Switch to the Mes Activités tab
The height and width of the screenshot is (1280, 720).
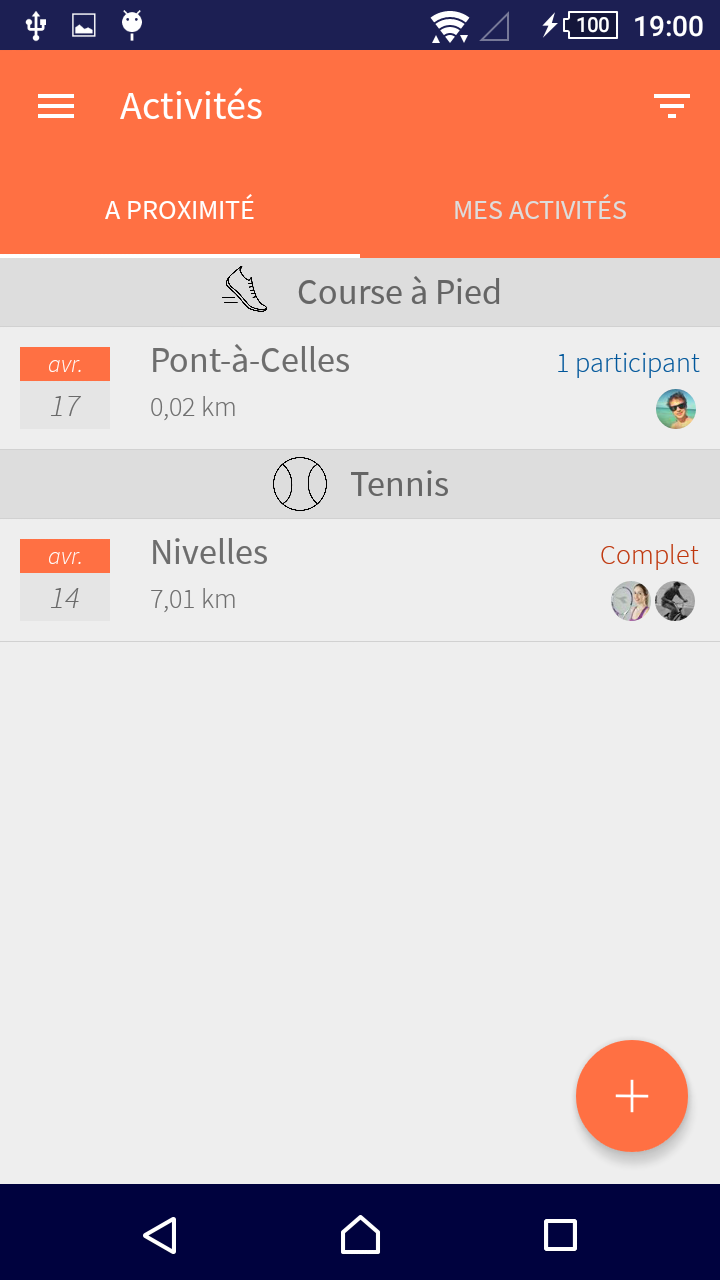tap(540, 210)
